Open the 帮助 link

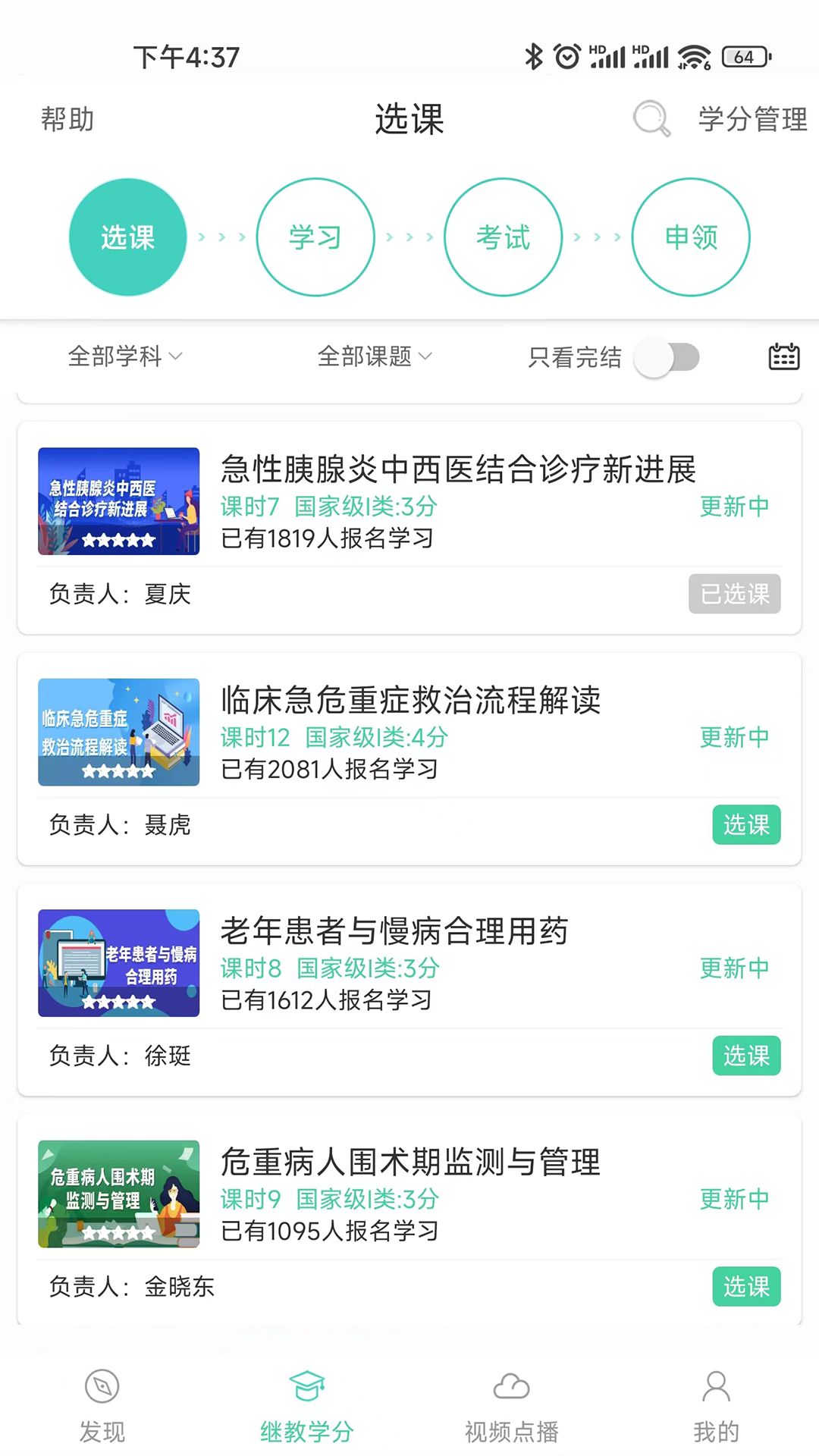click(67, 119)
